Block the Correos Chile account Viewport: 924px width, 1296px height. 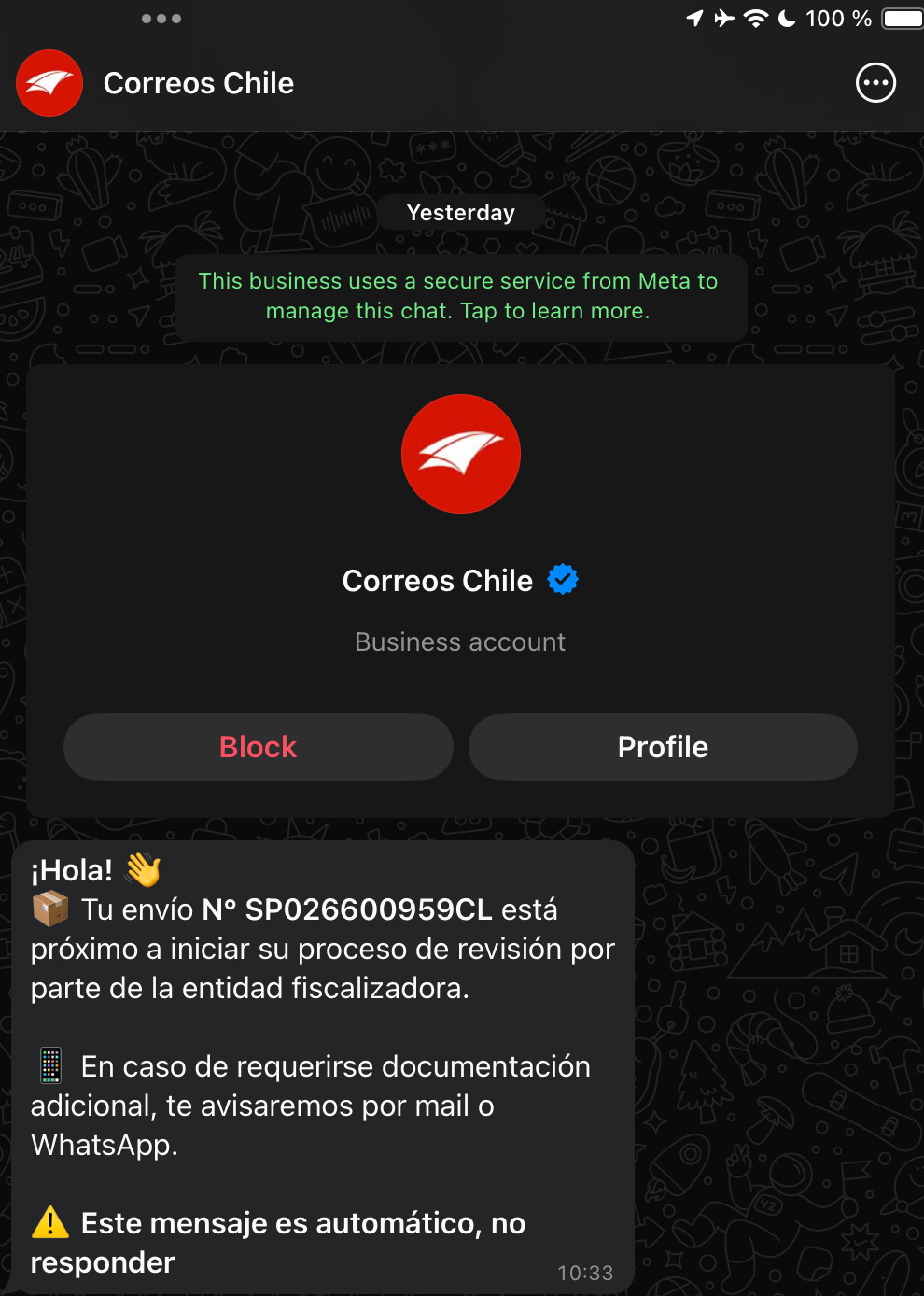click(259, 747)
